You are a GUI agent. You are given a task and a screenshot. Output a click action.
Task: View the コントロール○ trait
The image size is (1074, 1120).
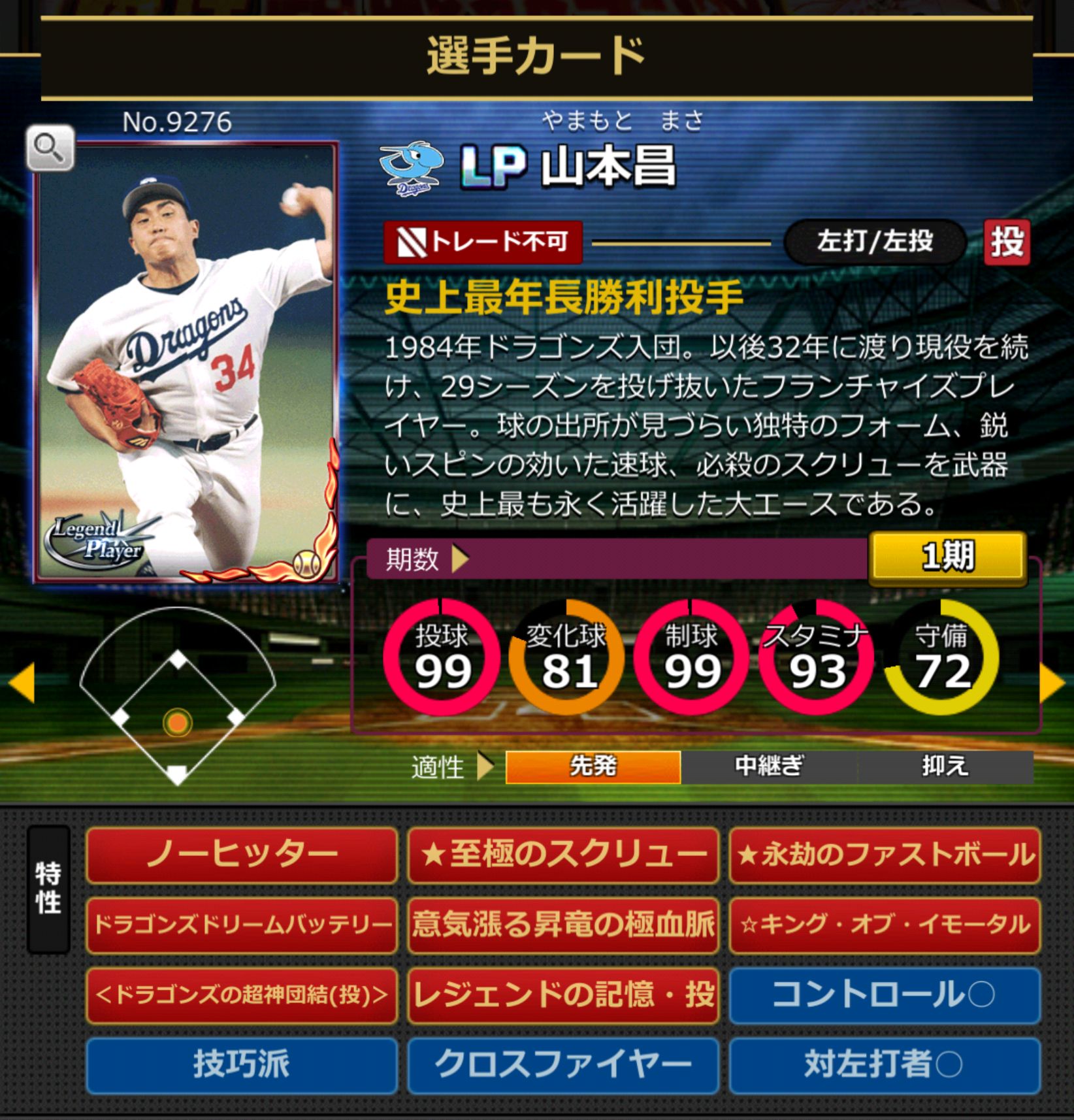pyautogui.click(x=885, y=995)
